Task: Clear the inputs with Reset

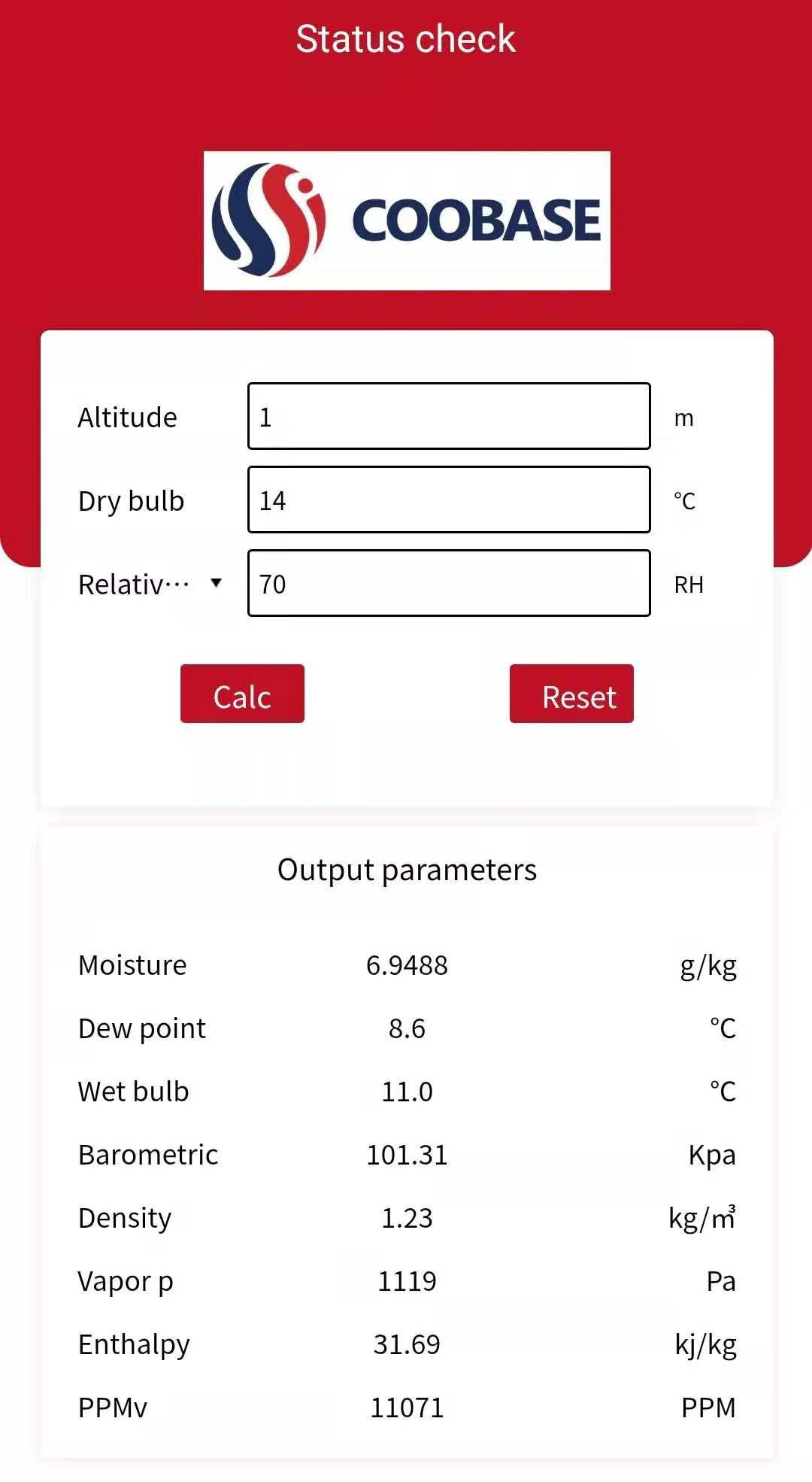Action: tap(571, 694)
